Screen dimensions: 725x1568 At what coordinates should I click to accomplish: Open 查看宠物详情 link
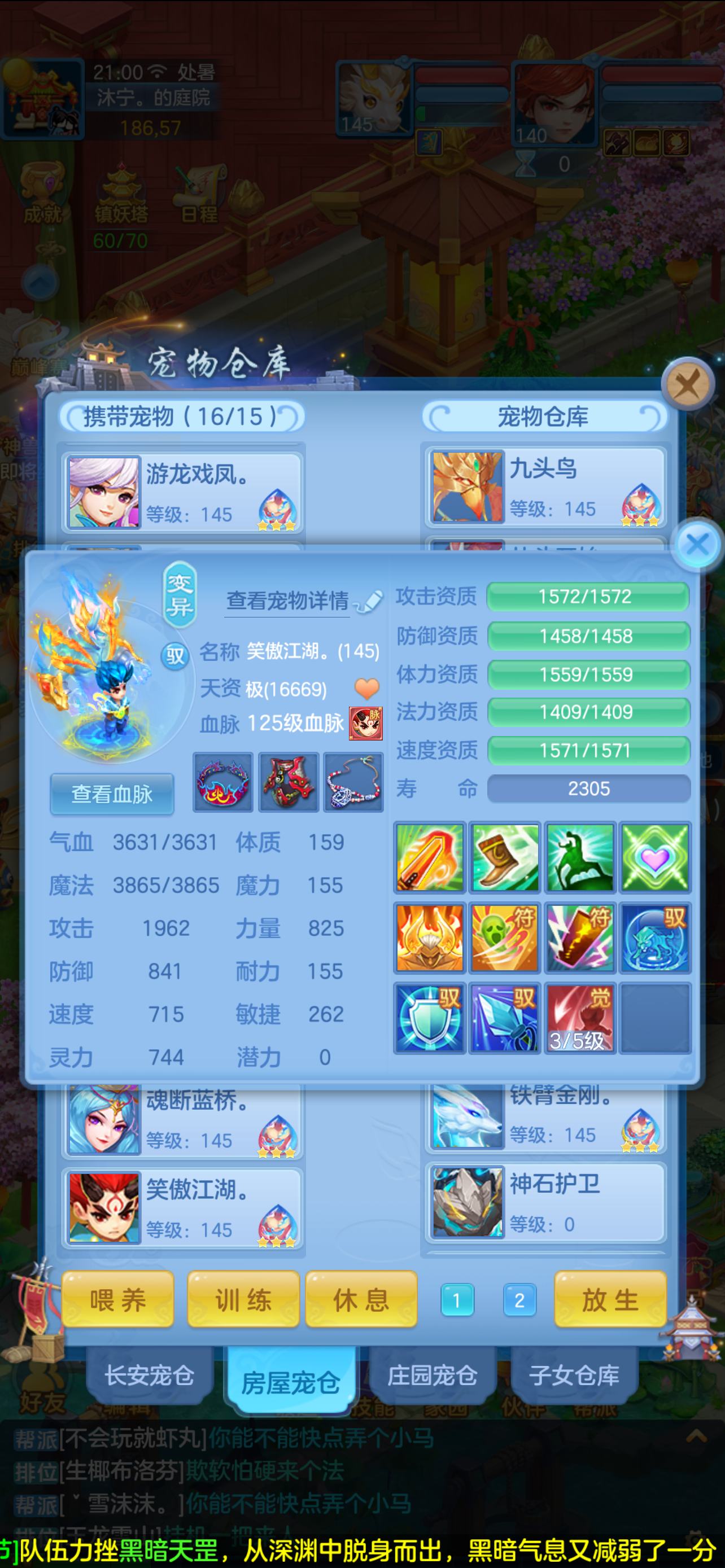[287, 601]
